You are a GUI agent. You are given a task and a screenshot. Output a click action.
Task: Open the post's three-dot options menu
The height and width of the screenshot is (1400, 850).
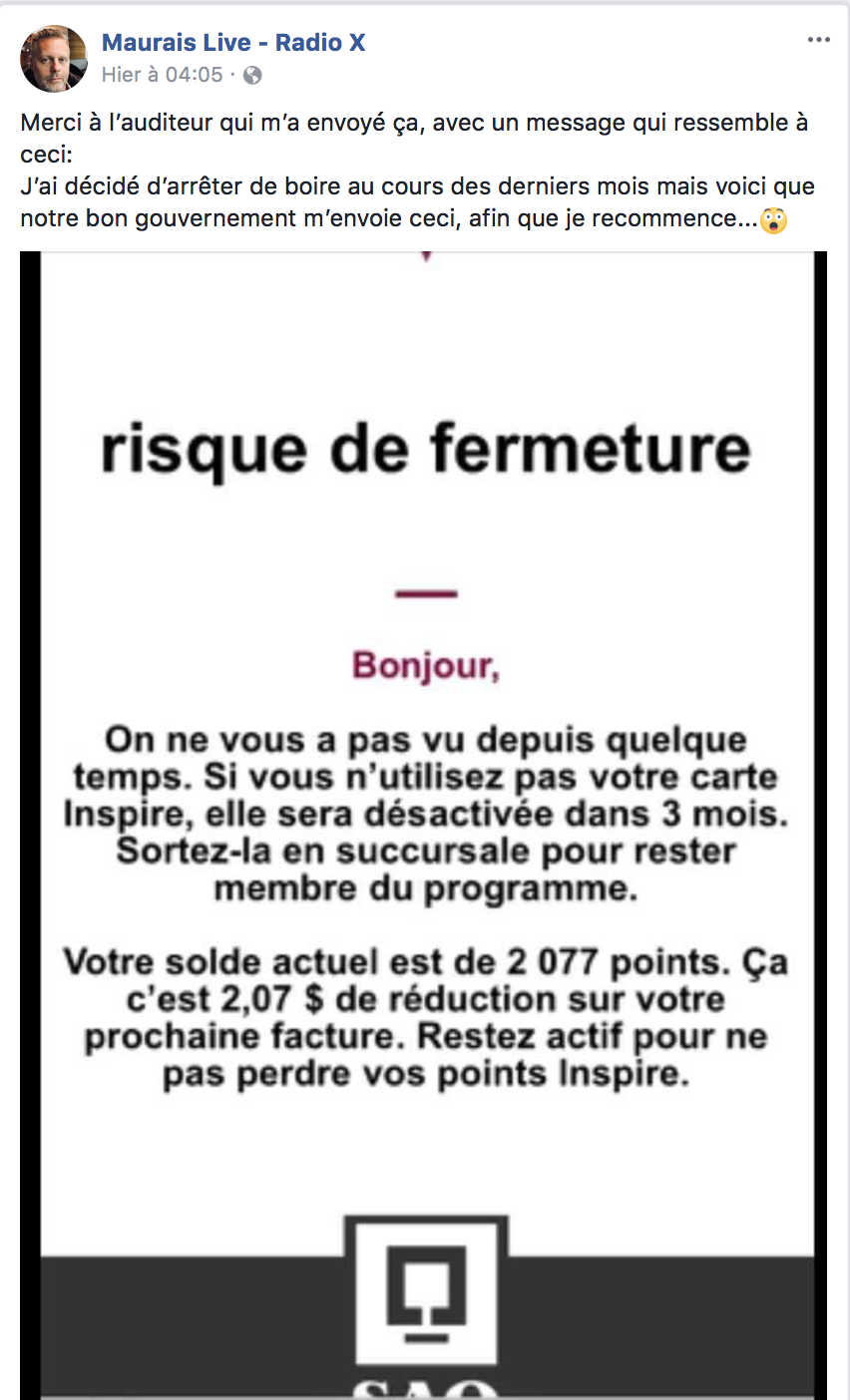coord(818,41)
